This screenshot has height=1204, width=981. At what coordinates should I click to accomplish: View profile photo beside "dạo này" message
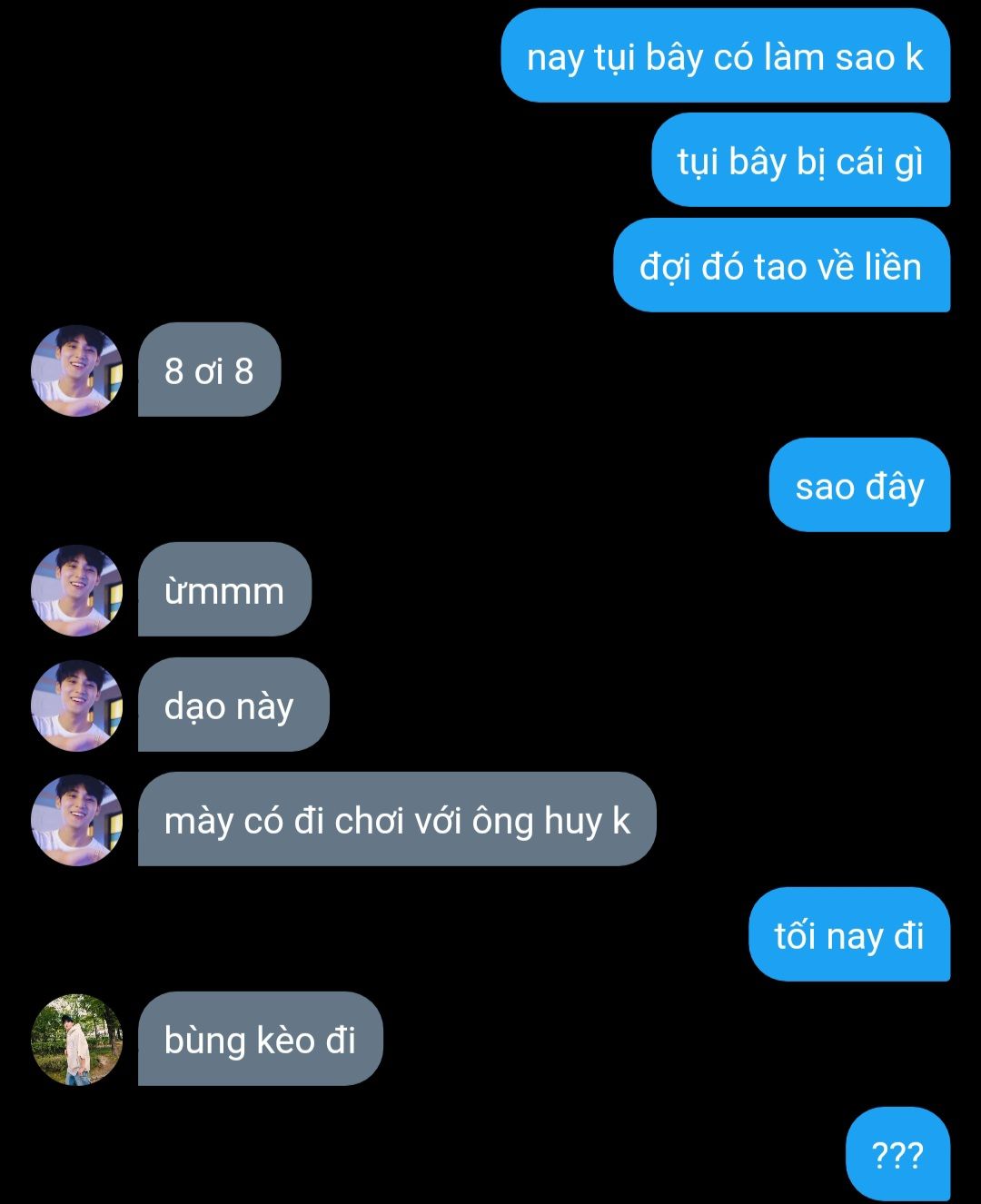click(x=76, y=706)
